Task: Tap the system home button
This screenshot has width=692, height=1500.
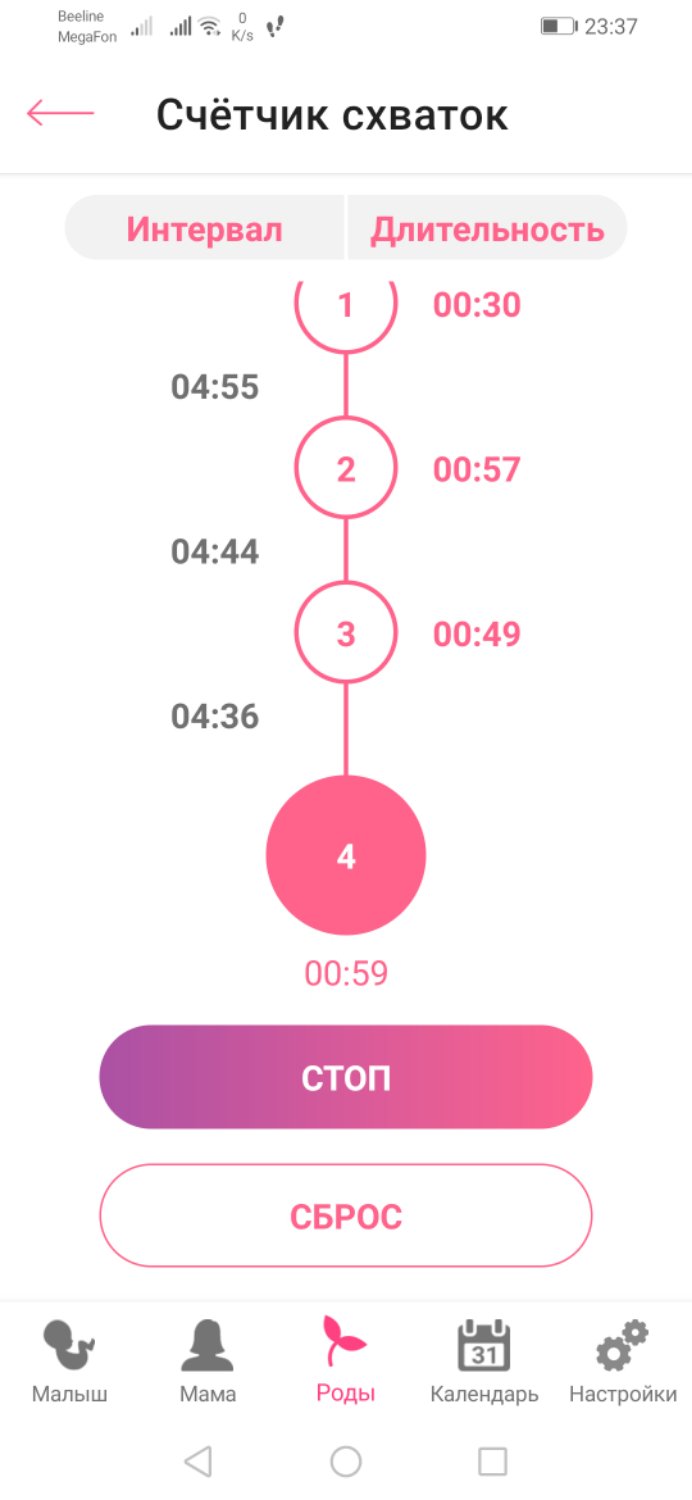Action: (346, 1461)
